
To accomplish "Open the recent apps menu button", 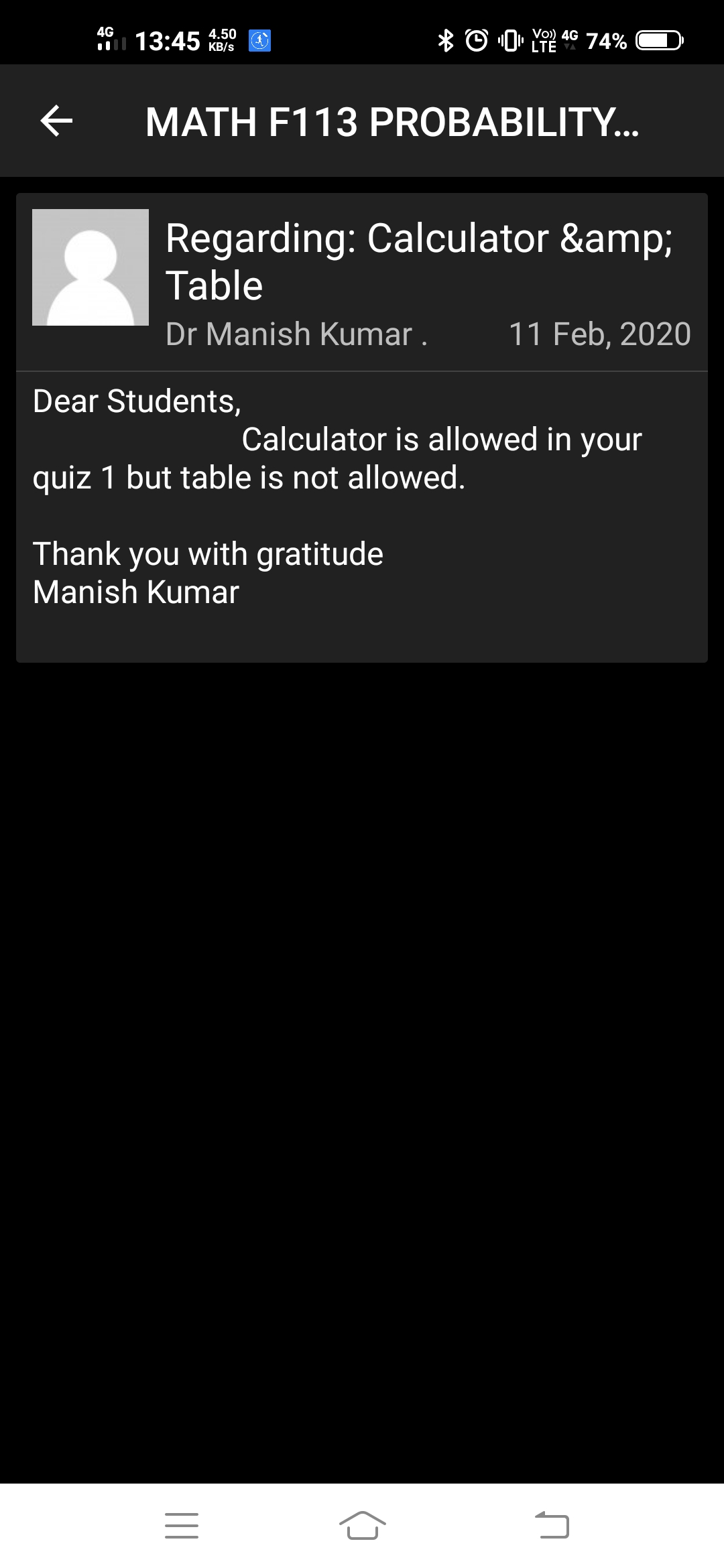I will point(182,1525).
